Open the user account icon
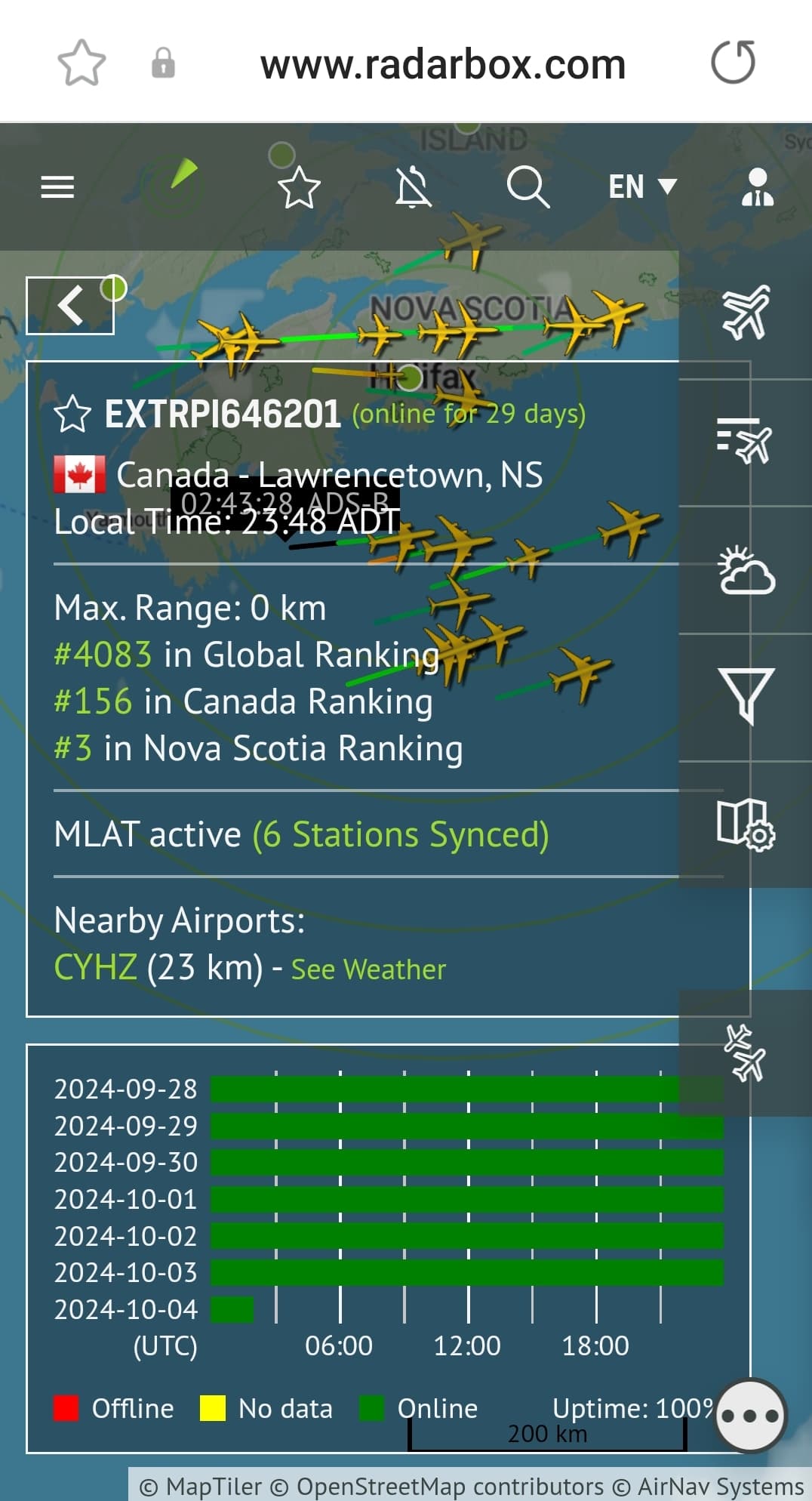 coord(757,189)
